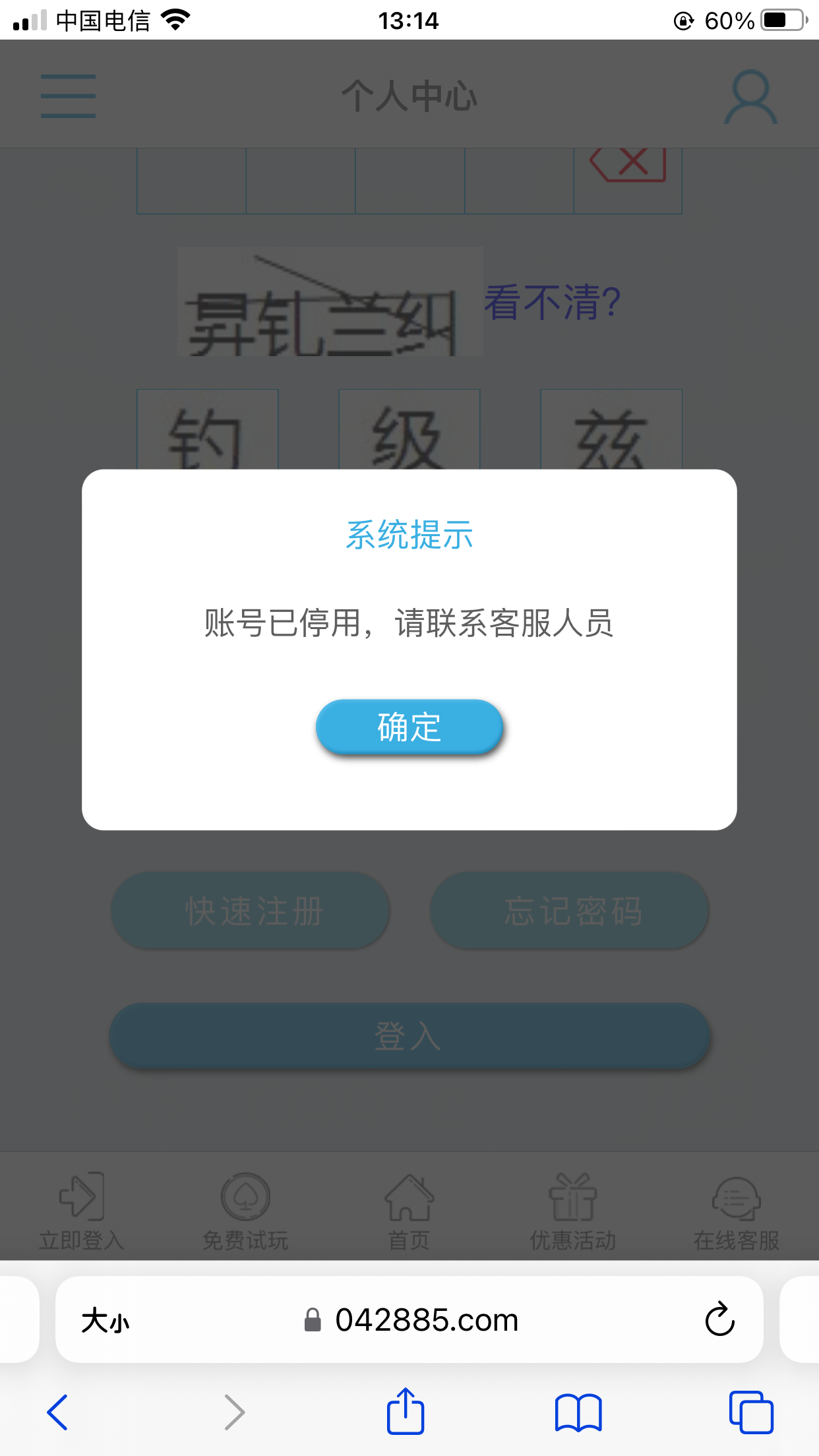Share this page
The height and width of the screenshot is (1456, 819).
(405, 1411)
